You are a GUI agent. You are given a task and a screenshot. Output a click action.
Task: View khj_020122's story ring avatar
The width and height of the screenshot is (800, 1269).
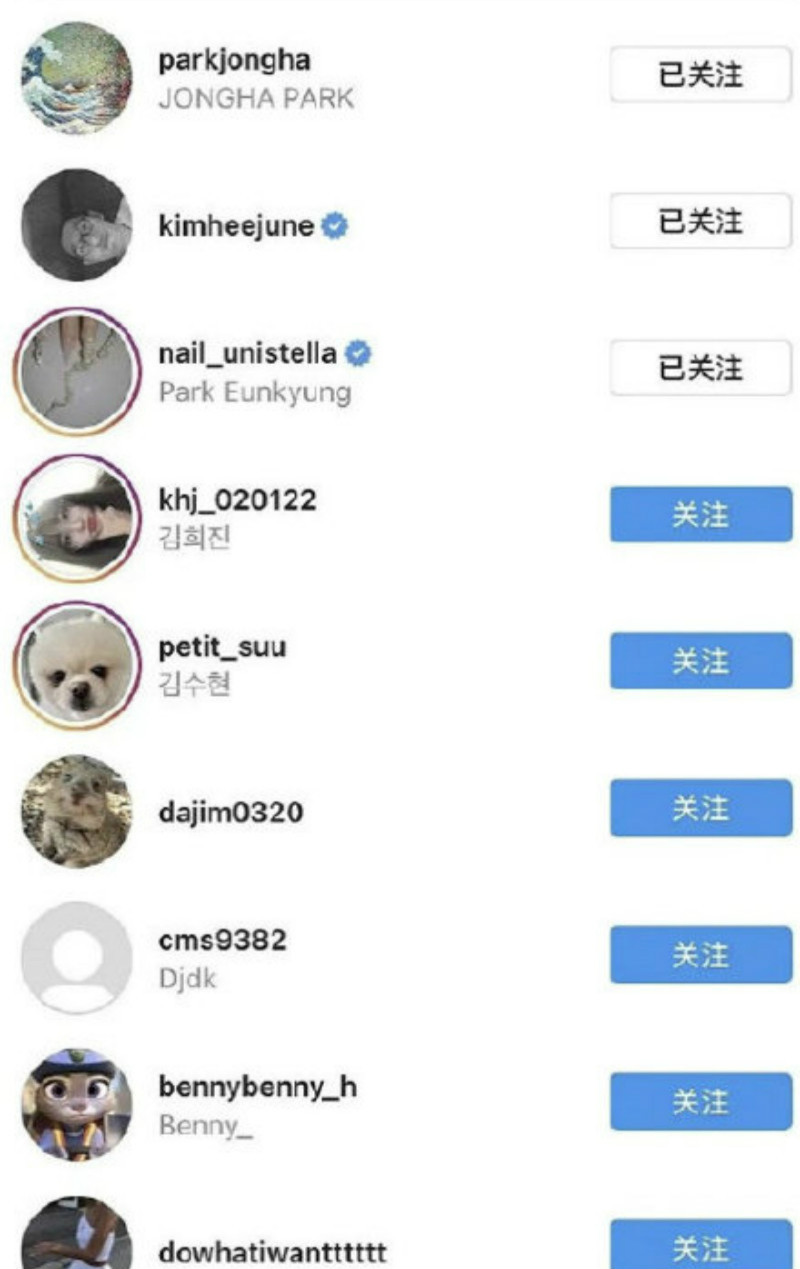pos(77,518)
